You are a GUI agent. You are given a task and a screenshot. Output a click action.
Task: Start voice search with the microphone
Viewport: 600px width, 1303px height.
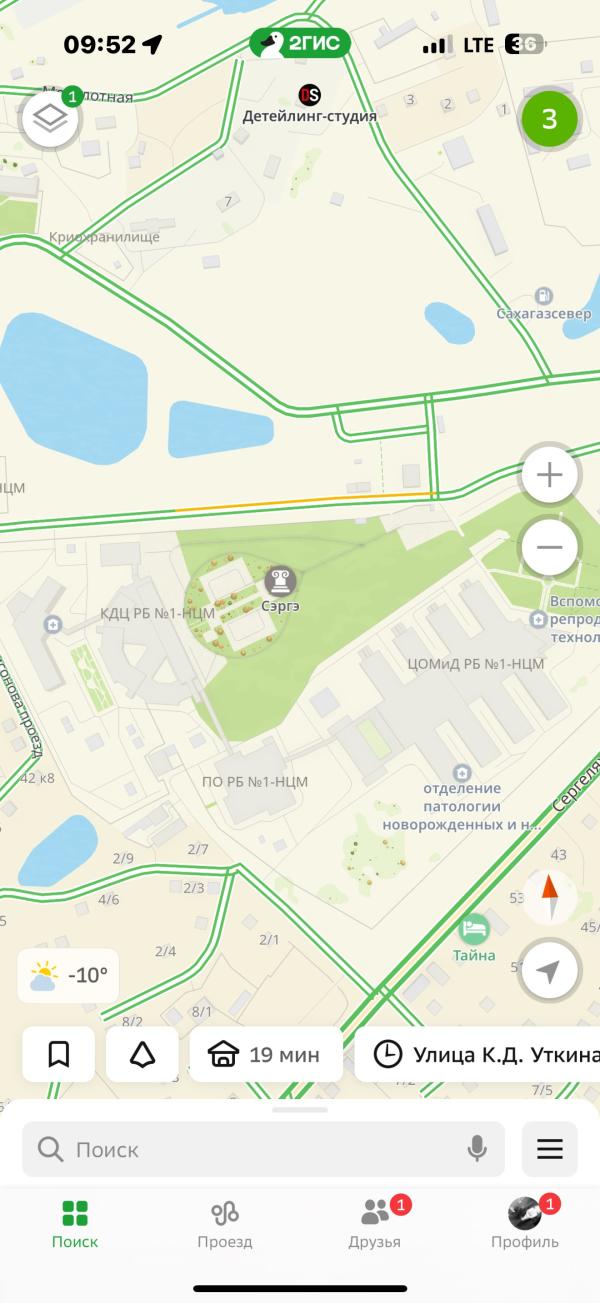477,1149
